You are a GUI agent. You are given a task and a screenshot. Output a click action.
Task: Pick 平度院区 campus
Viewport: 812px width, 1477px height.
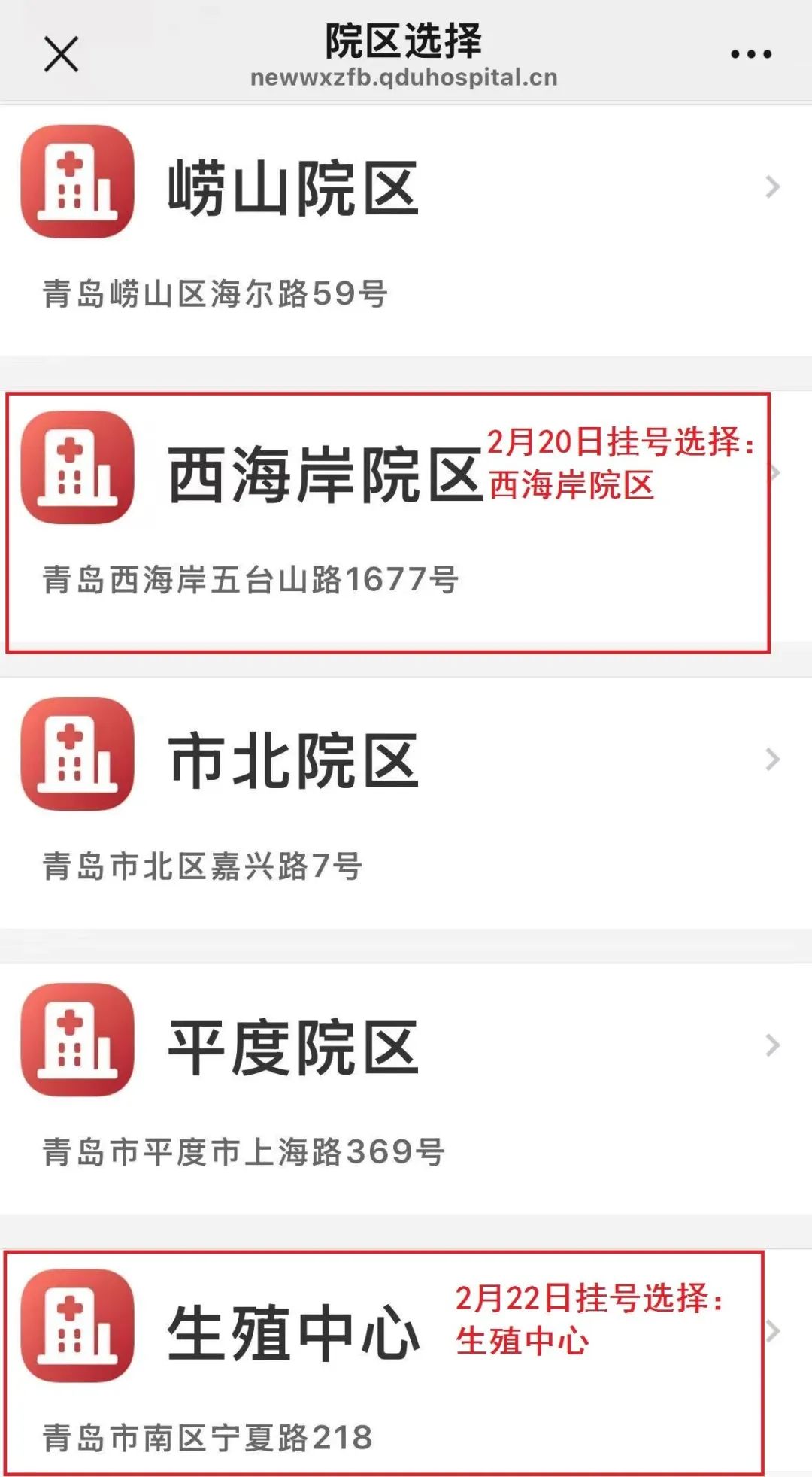(x=406, y=1089)
